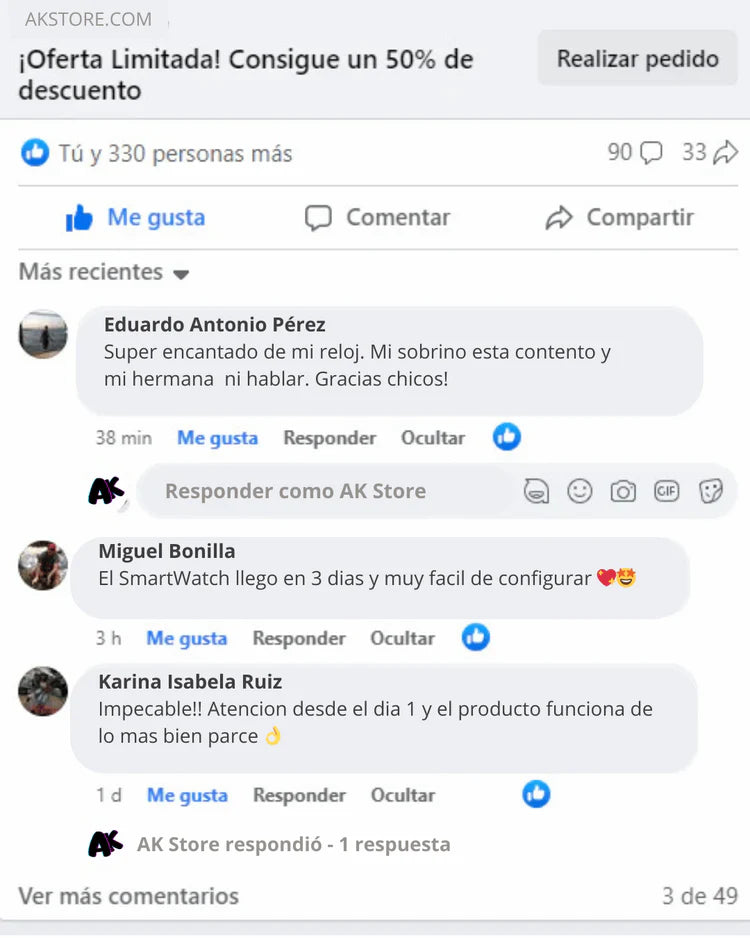Image resolution: width=750 pixels, height=938 pixels.
Task: Hide Miguel Bonilla's comment
Action: pos(401,638)
